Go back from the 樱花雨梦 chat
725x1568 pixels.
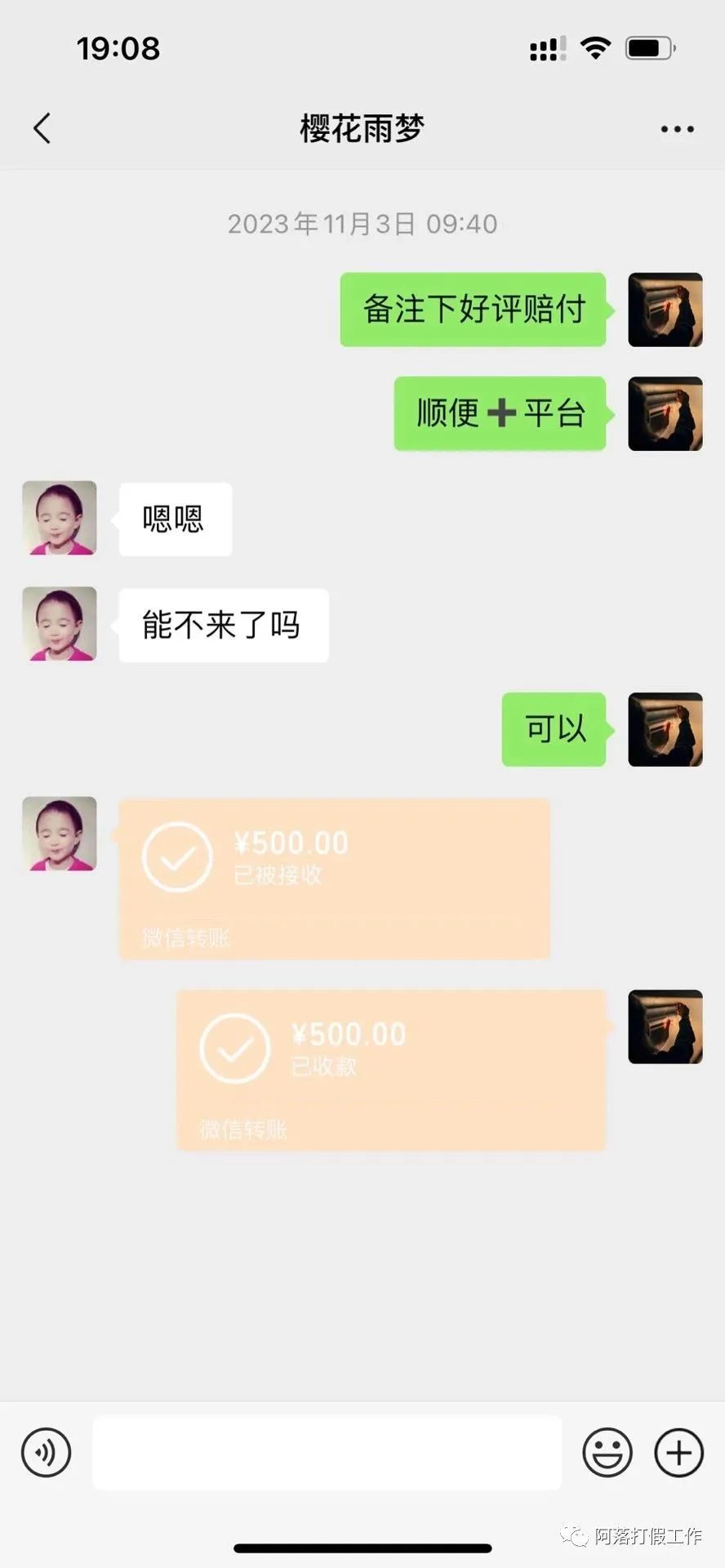(42, 128)
